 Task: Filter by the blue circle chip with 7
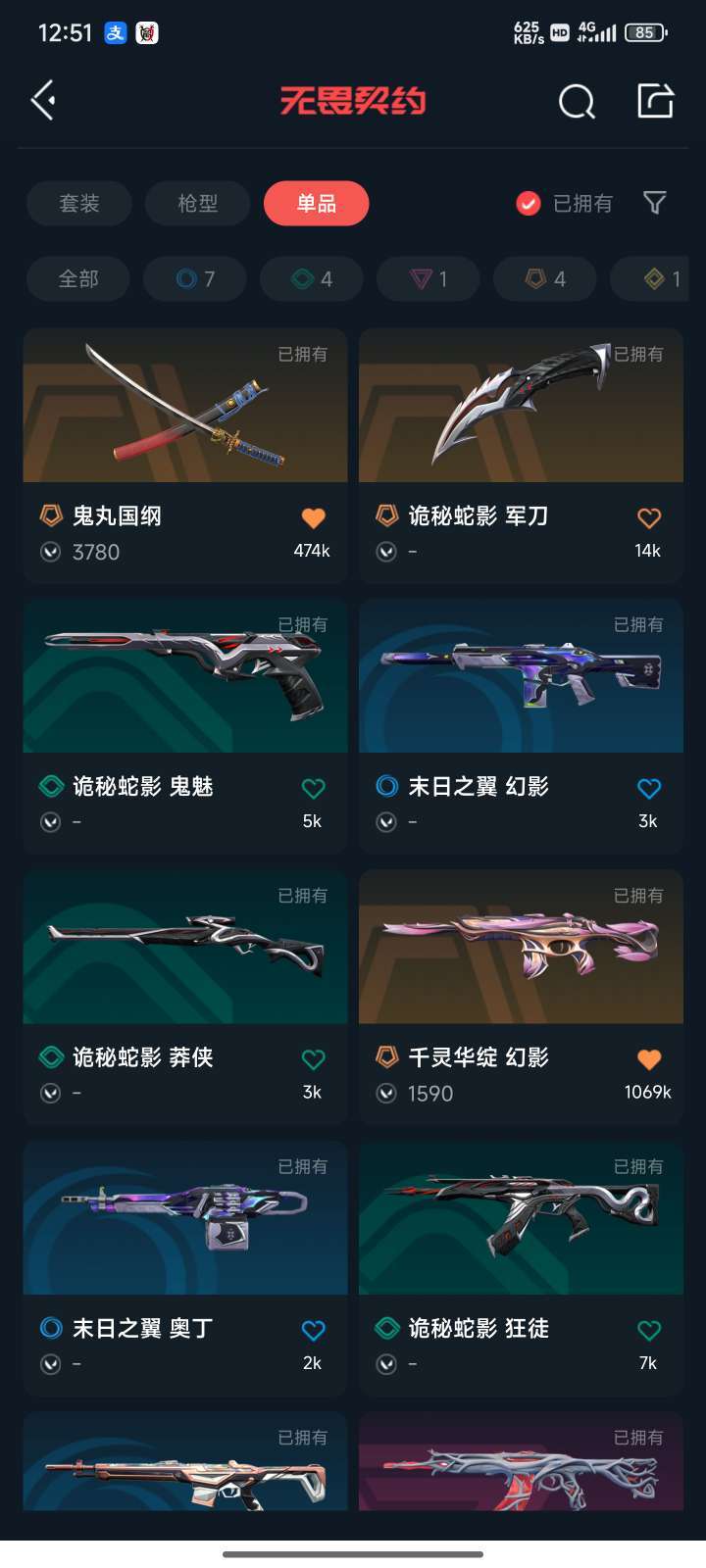195,279
